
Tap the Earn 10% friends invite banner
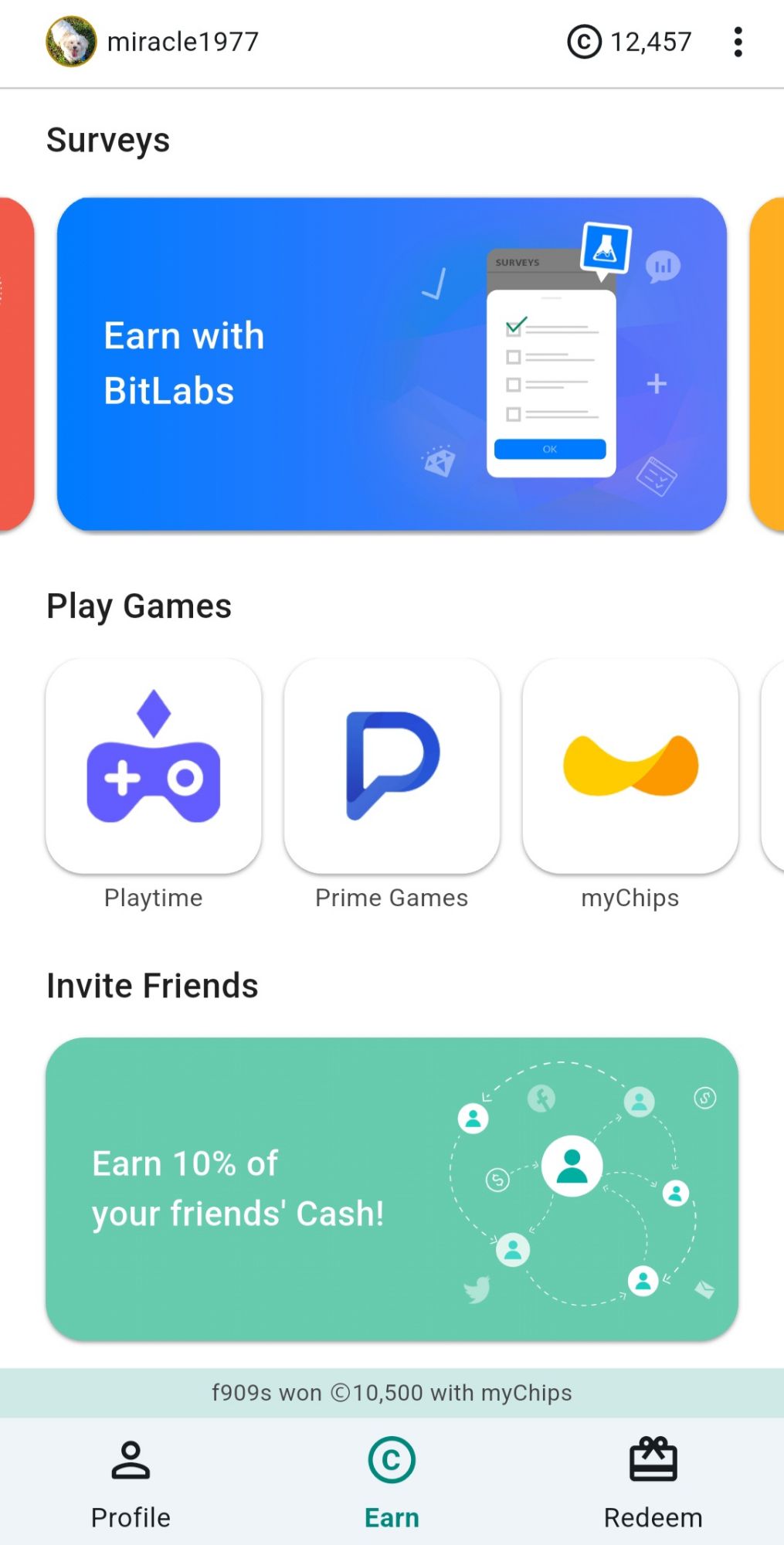[x=392, y=1182]
